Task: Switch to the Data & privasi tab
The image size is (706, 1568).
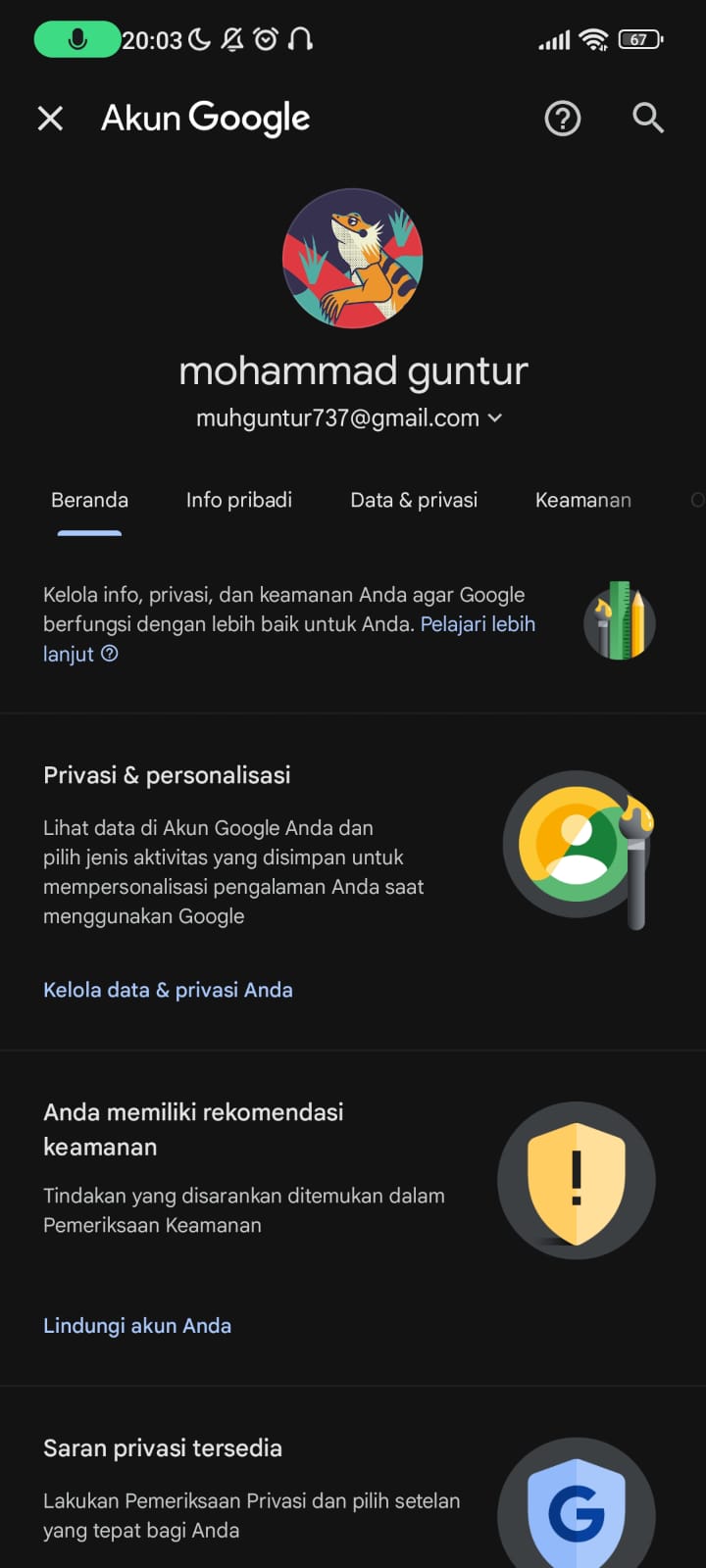Action: click(x=414, y=500)
